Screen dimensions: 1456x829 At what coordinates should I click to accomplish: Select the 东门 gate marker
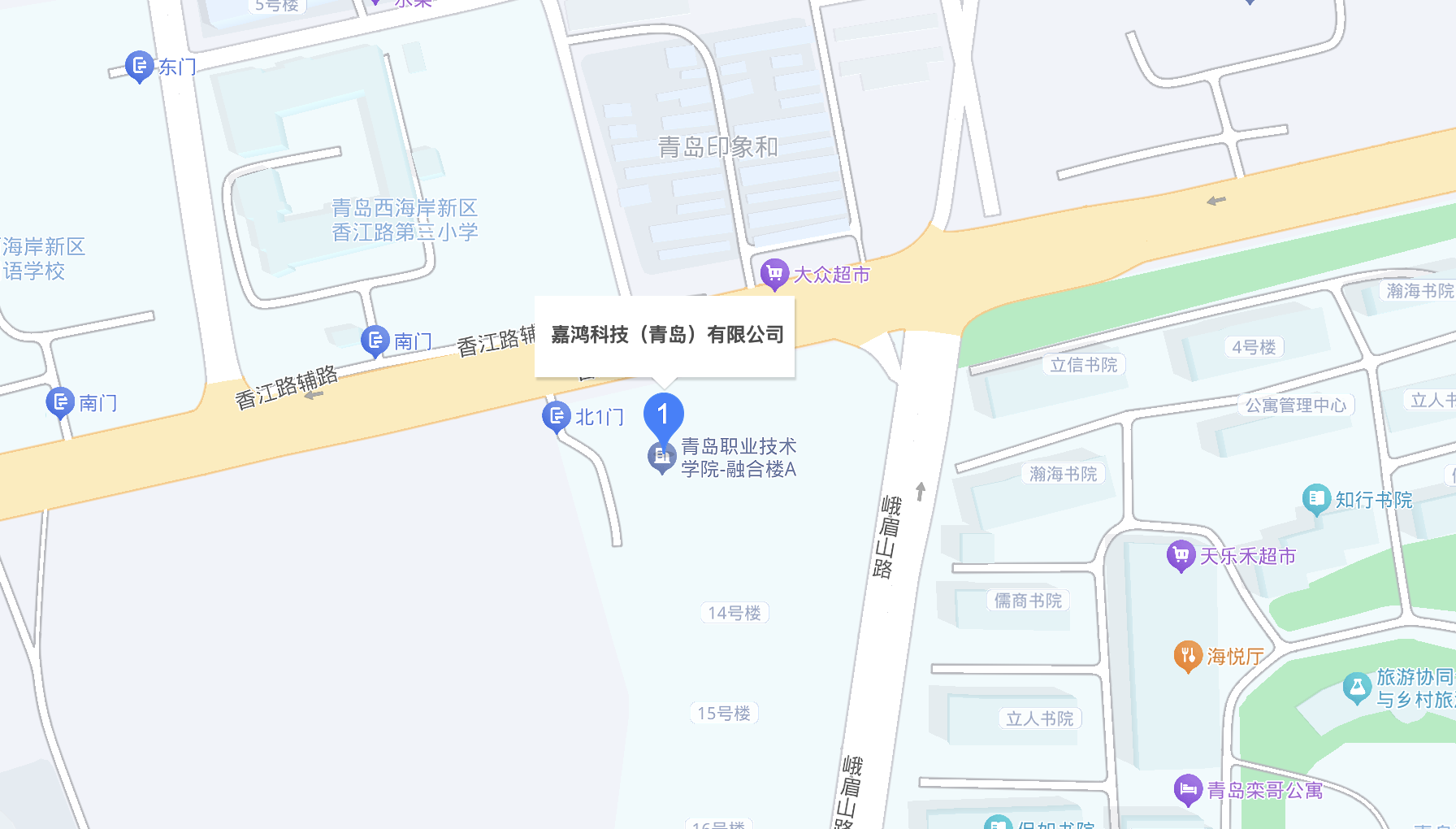pos(139,65)
